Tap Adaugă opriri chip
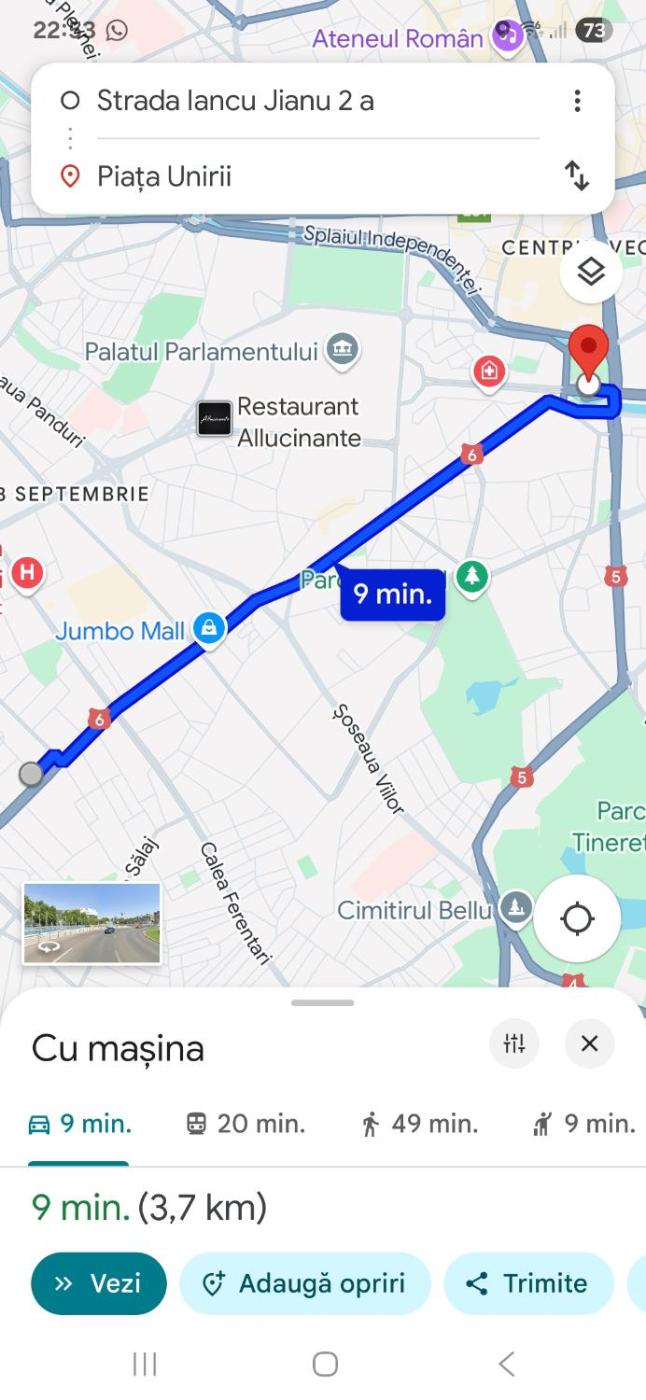The image size is (646, 1400). pos(305,1283)
